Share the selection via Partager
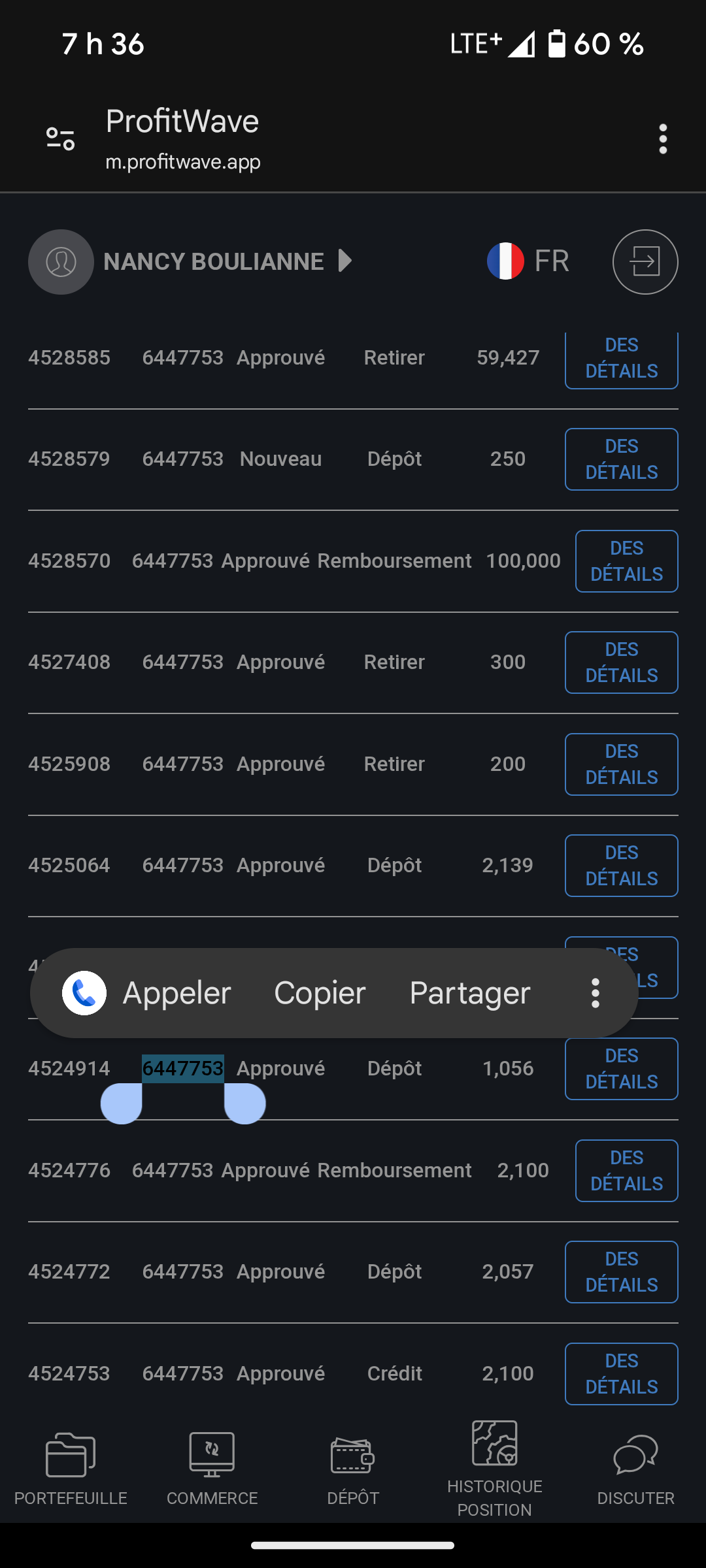 tap(469, 993)
